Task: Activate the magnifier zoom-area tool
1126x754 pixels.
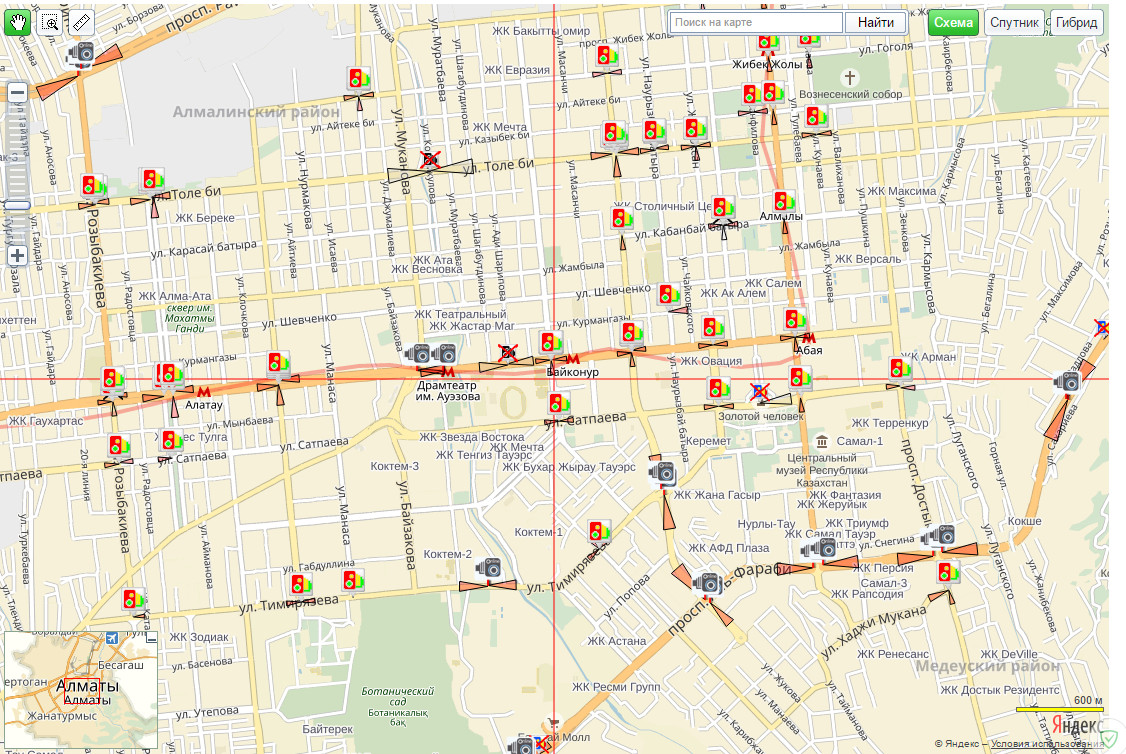Action: 49,22
